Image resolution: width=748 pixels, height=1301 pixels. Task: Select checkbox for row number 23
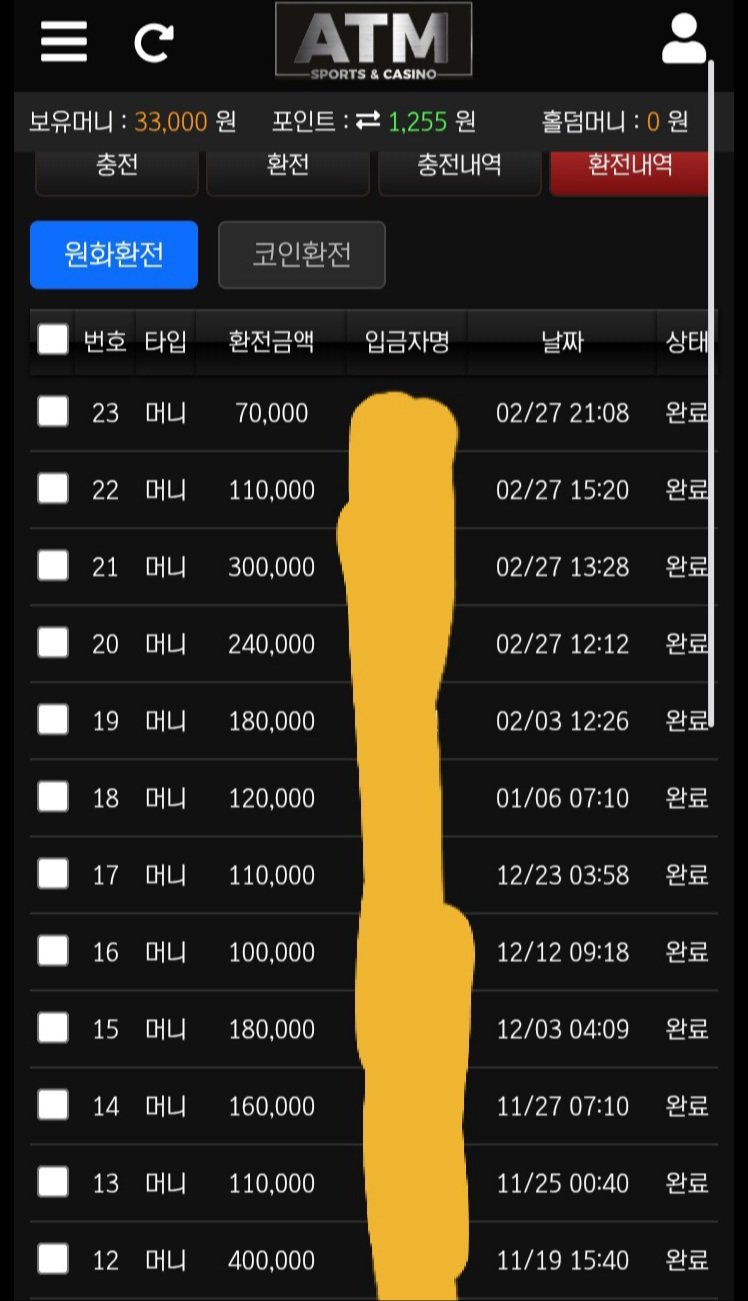click(x=53, y=411)
